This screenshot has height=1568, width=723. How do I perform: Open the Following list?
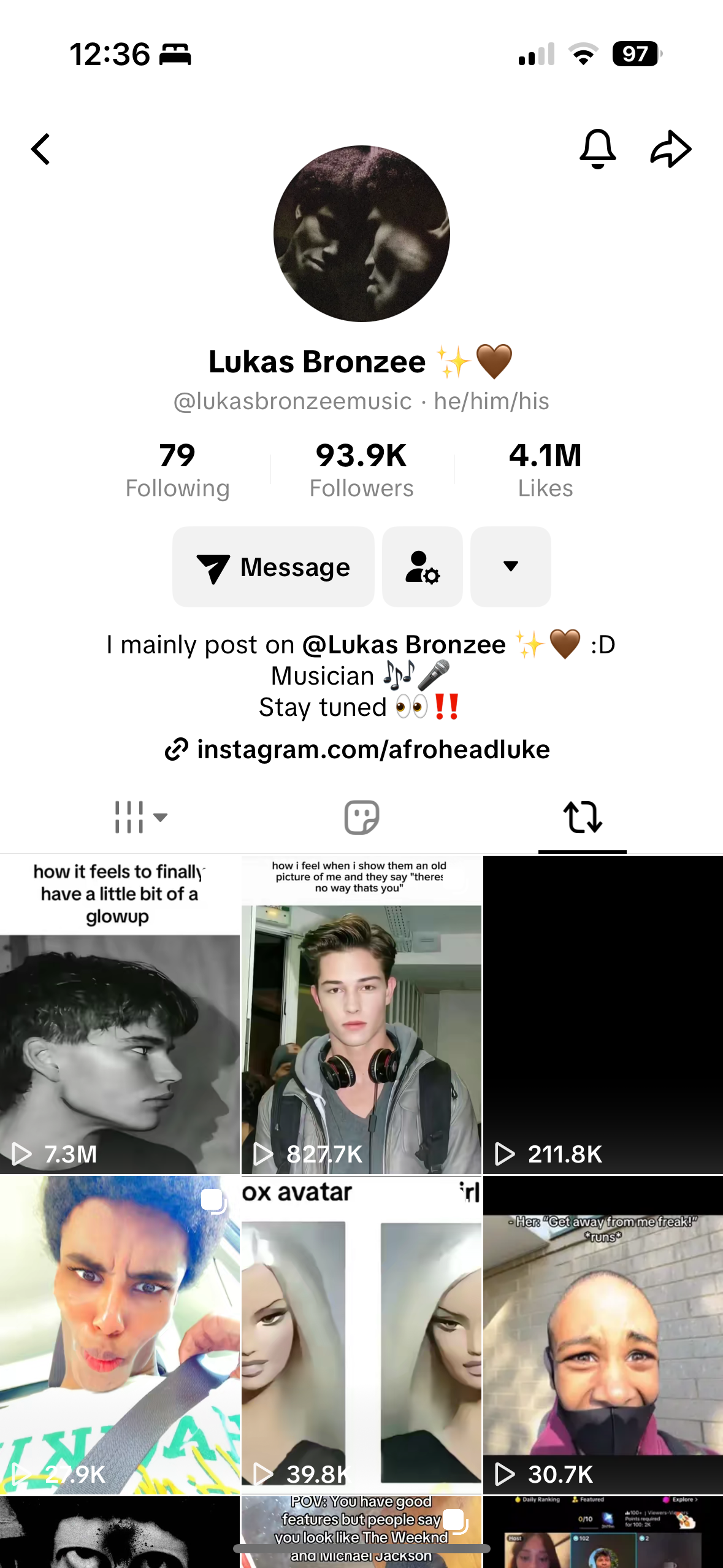(177, 471)
